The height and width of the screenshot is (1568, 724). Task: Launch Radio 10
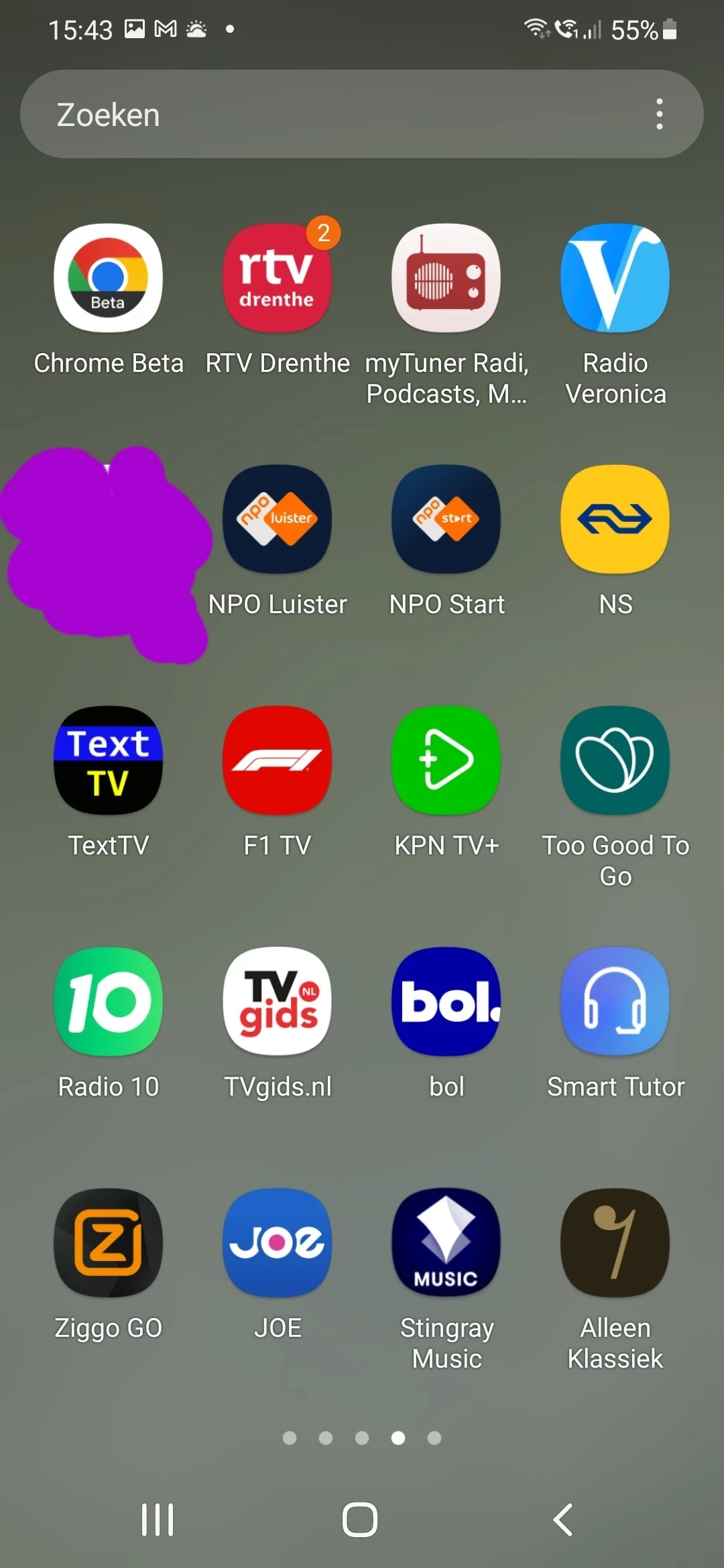(108, 1002)
